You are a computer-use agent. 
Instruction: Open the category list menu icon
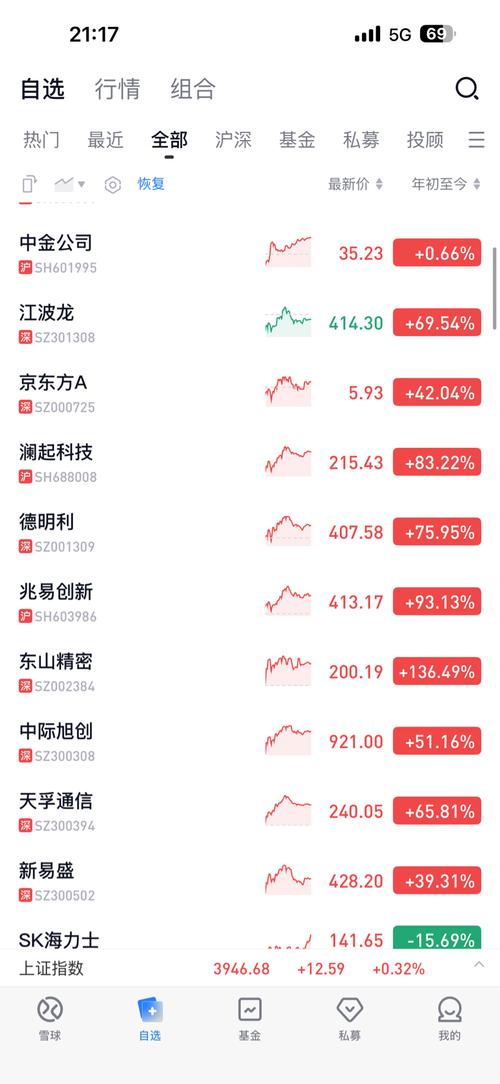[x=476, y=140]
